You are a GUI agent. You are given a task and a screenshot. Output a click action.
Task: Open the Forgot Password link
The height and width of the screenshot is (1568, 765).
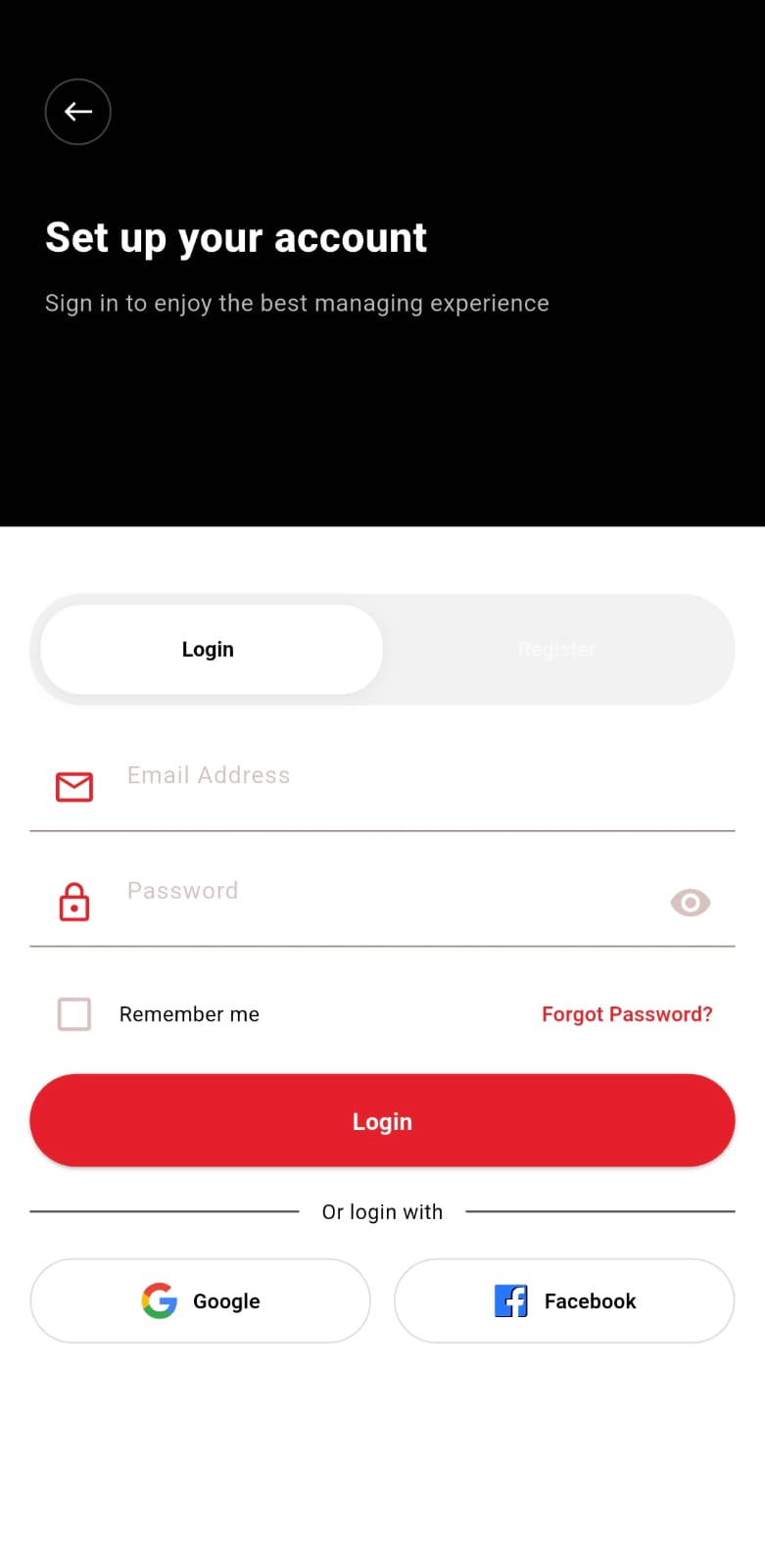(627, 1014)
